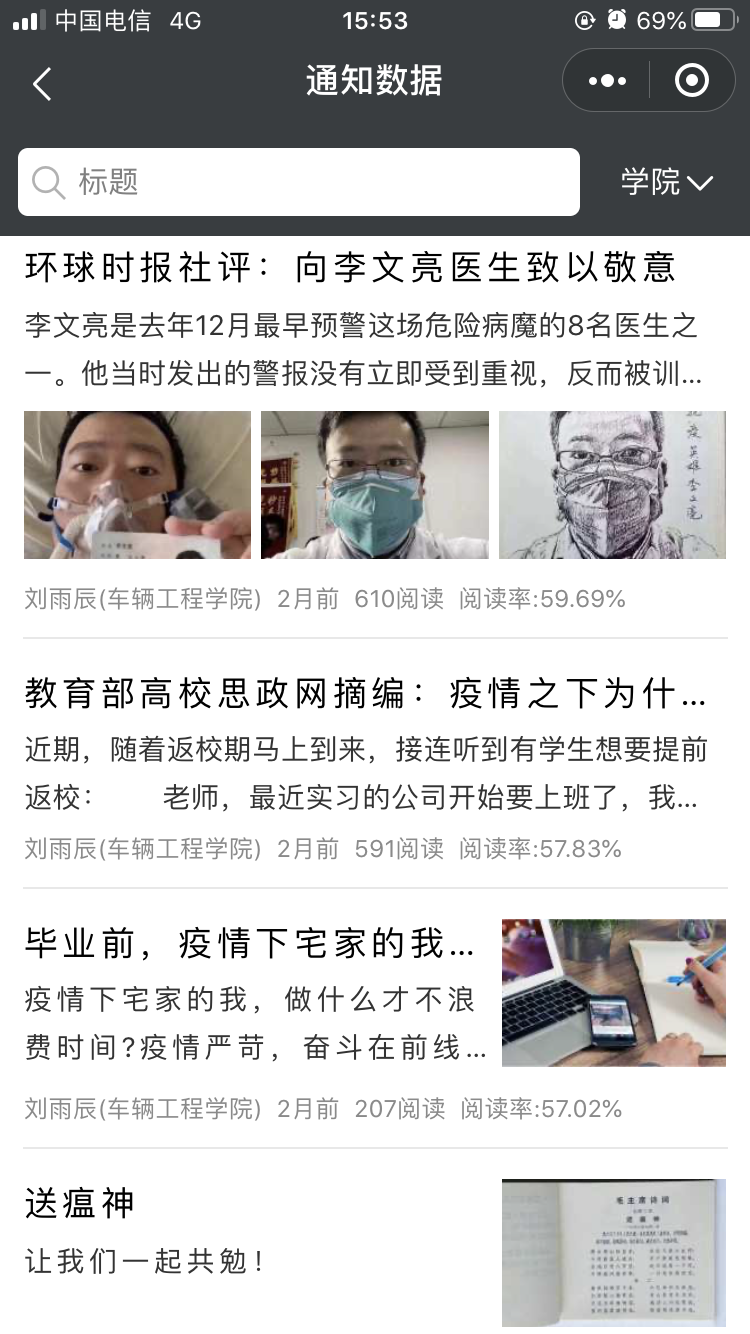This screenshot has height=1334, width=750.
Task: Go back using the arrow icon
Action: click(x=42, y=83)
